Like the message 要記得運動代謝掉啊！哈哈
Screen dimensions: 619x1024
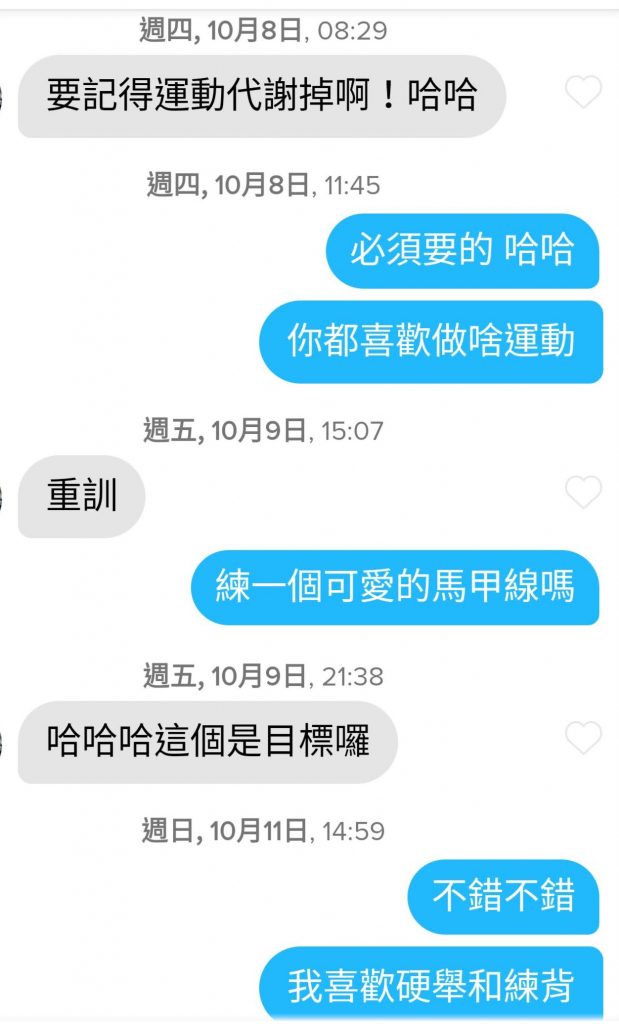coord(583,93)
